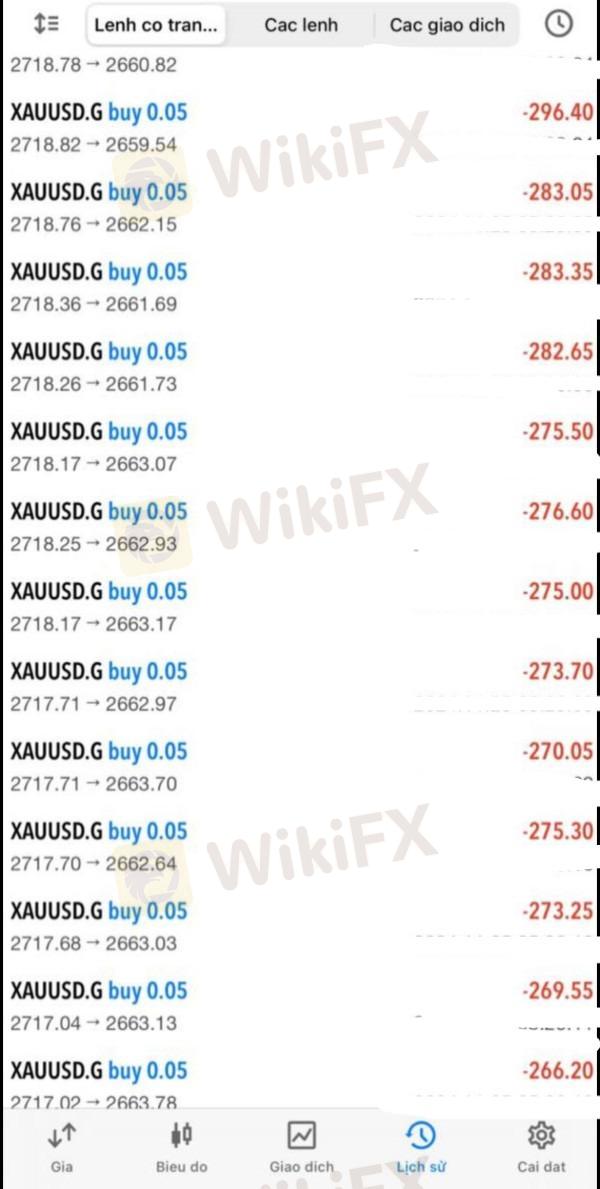Switch to the Bieu do tab
This screenshot has width=600, height=1189.
[181, 1147]
